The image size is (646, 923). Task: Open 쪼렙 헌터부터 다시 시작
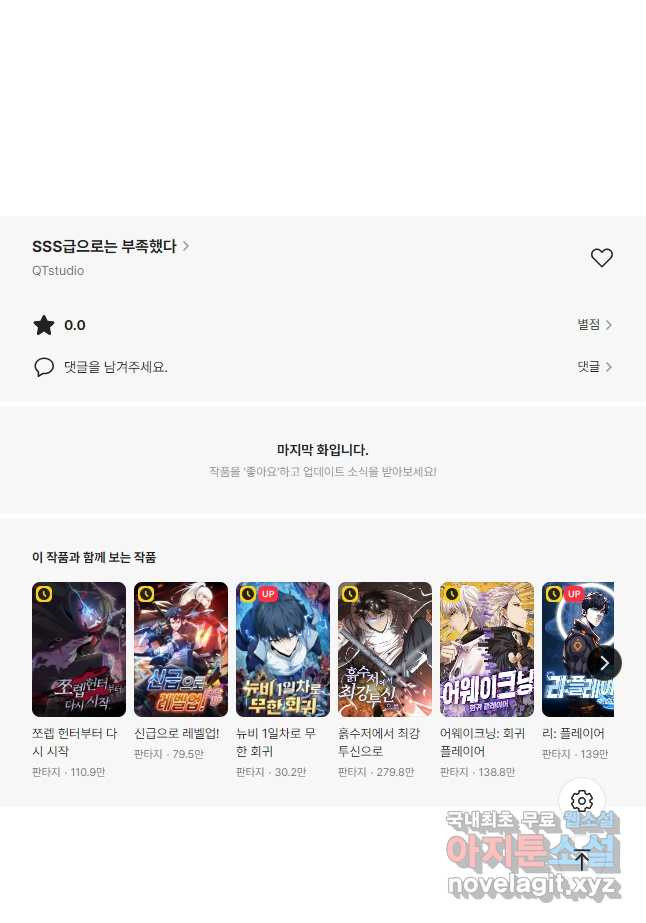click(79, 649)
